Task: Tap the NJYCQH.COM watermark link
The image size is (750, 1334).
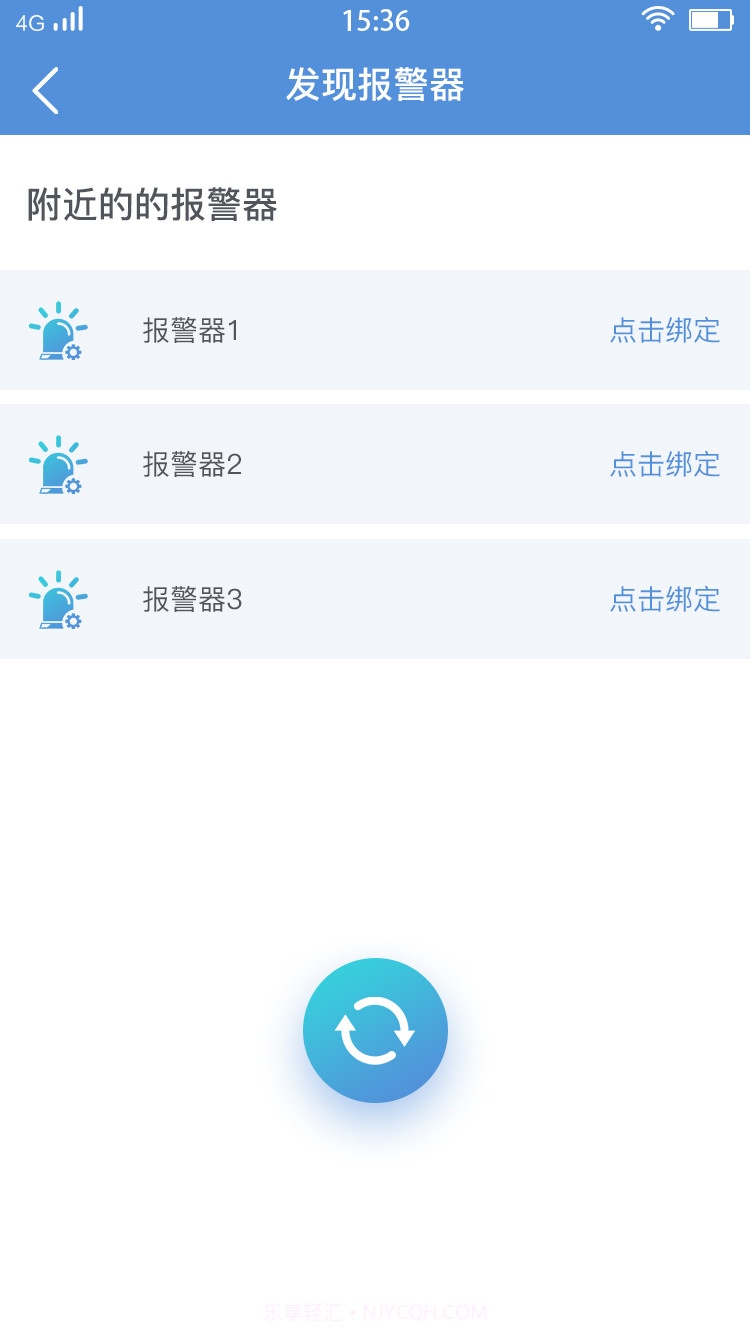Action: click(x=425, y=1312)
